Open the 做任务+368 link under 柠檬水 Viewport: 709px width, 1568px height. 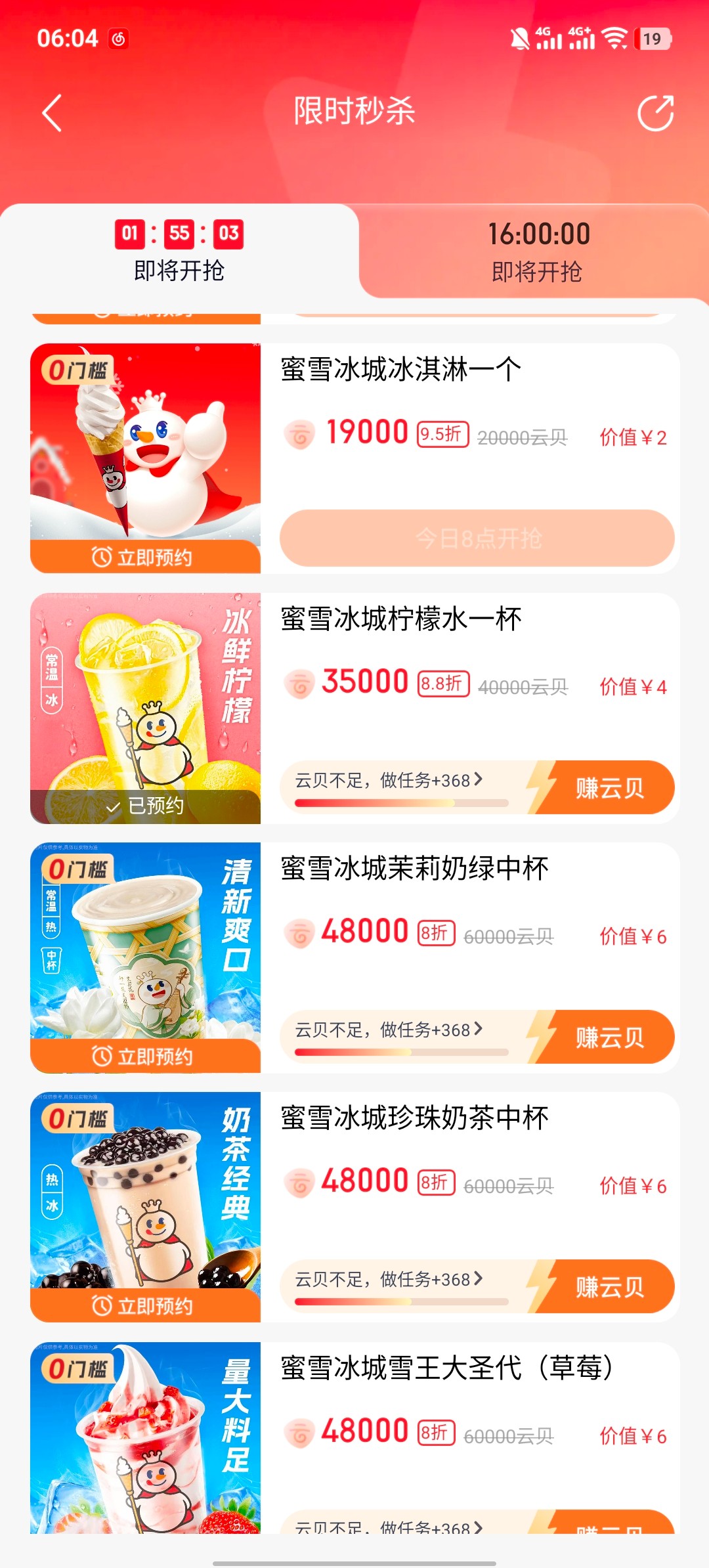tap(389, 780)
